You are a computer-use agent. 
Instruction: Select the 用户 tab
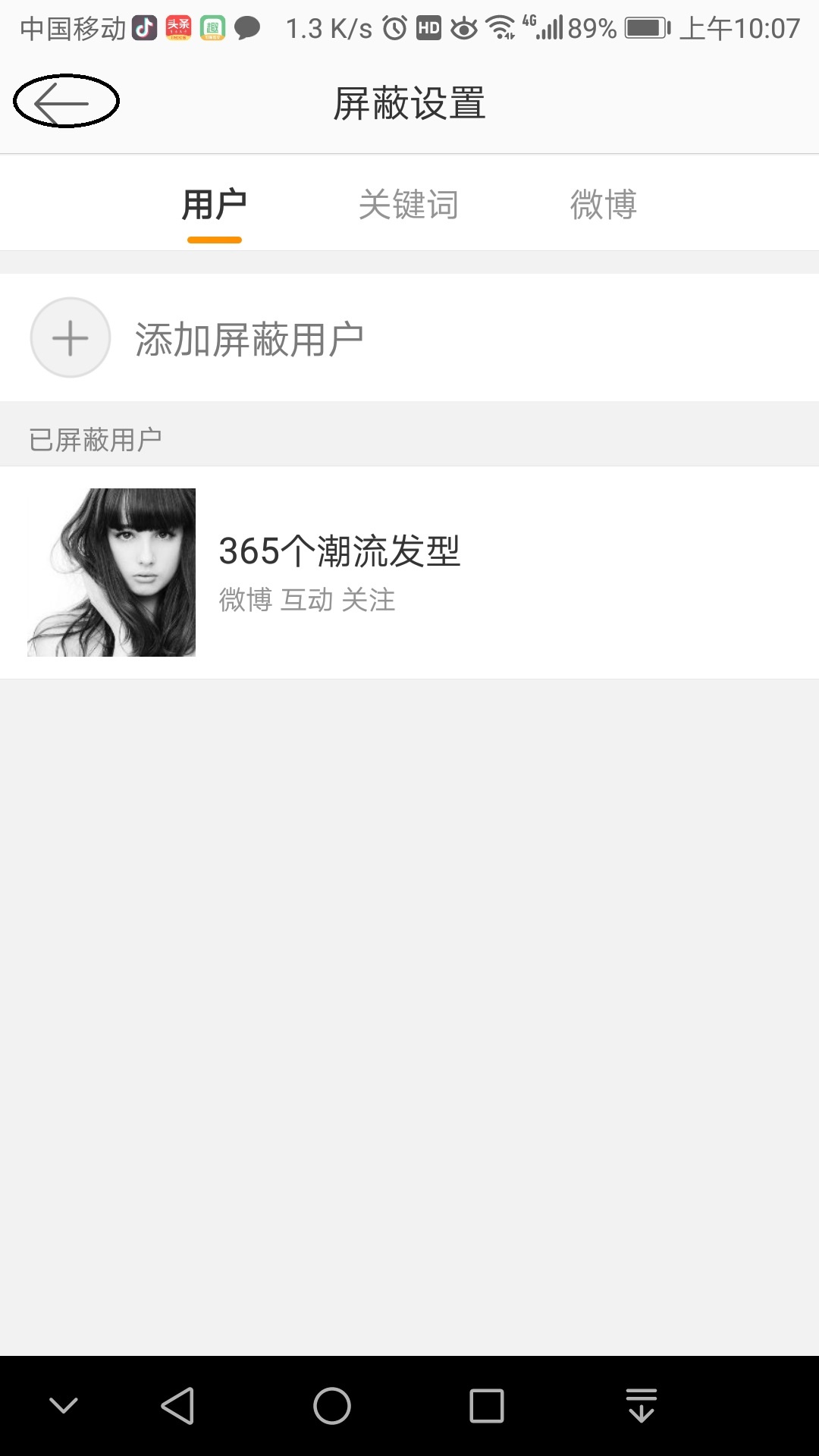pyautogui.click(x=215, y=205)
